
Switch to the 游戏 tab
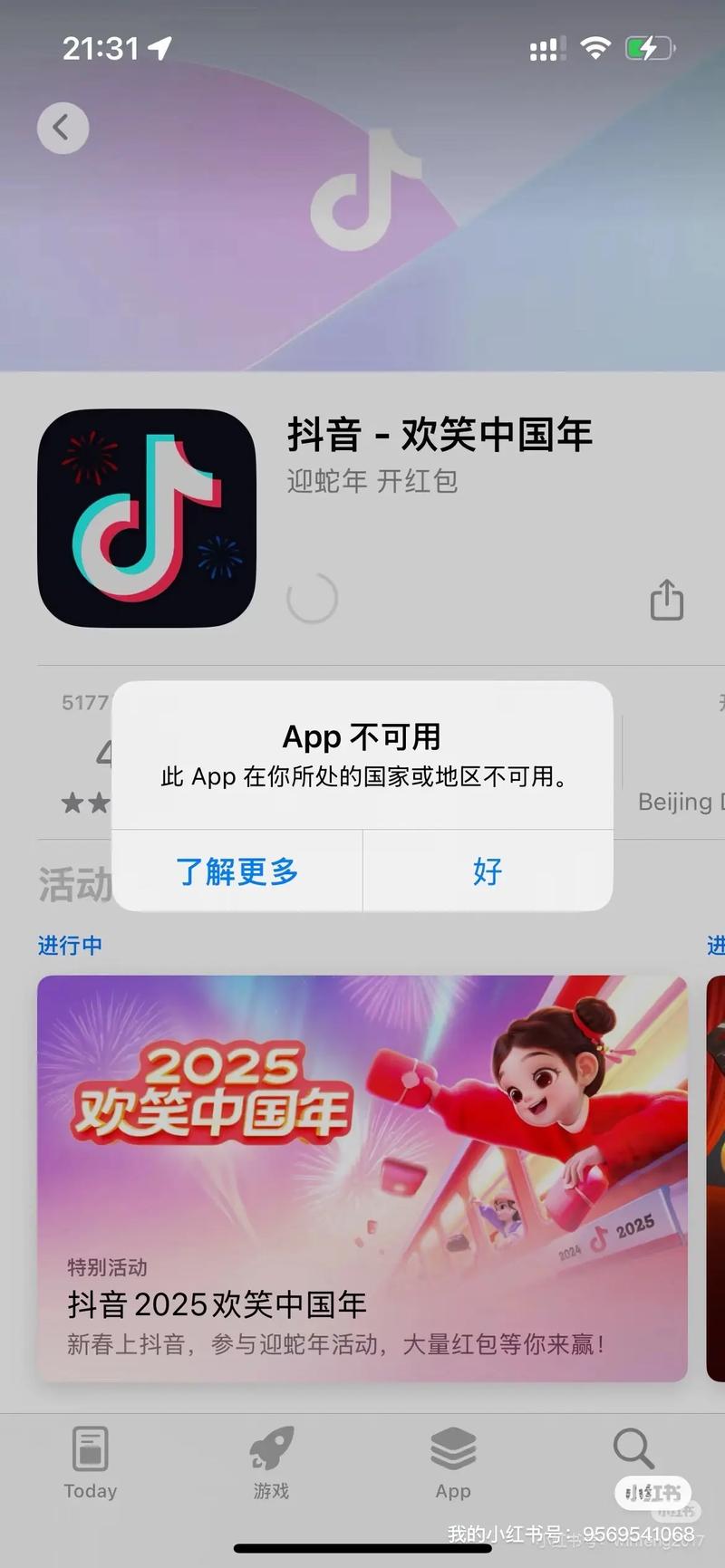(271, 1463)
